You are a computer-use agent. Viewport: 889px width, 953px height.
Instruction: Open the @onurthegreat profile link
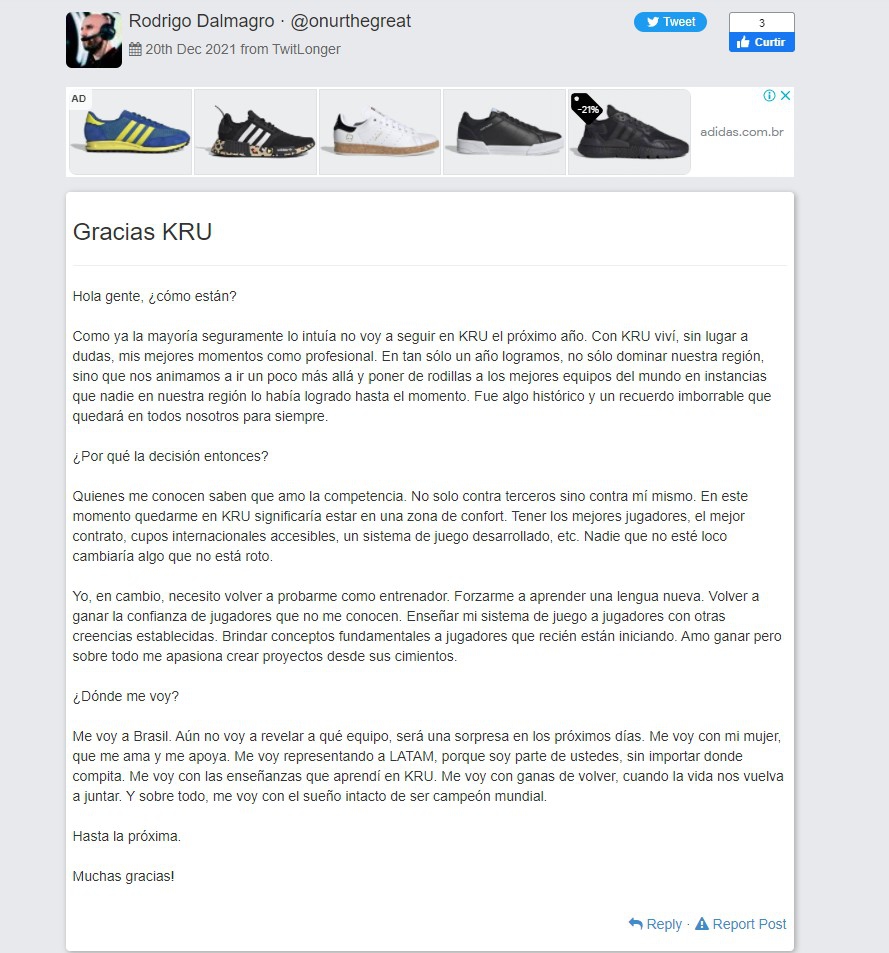[350, 21]
